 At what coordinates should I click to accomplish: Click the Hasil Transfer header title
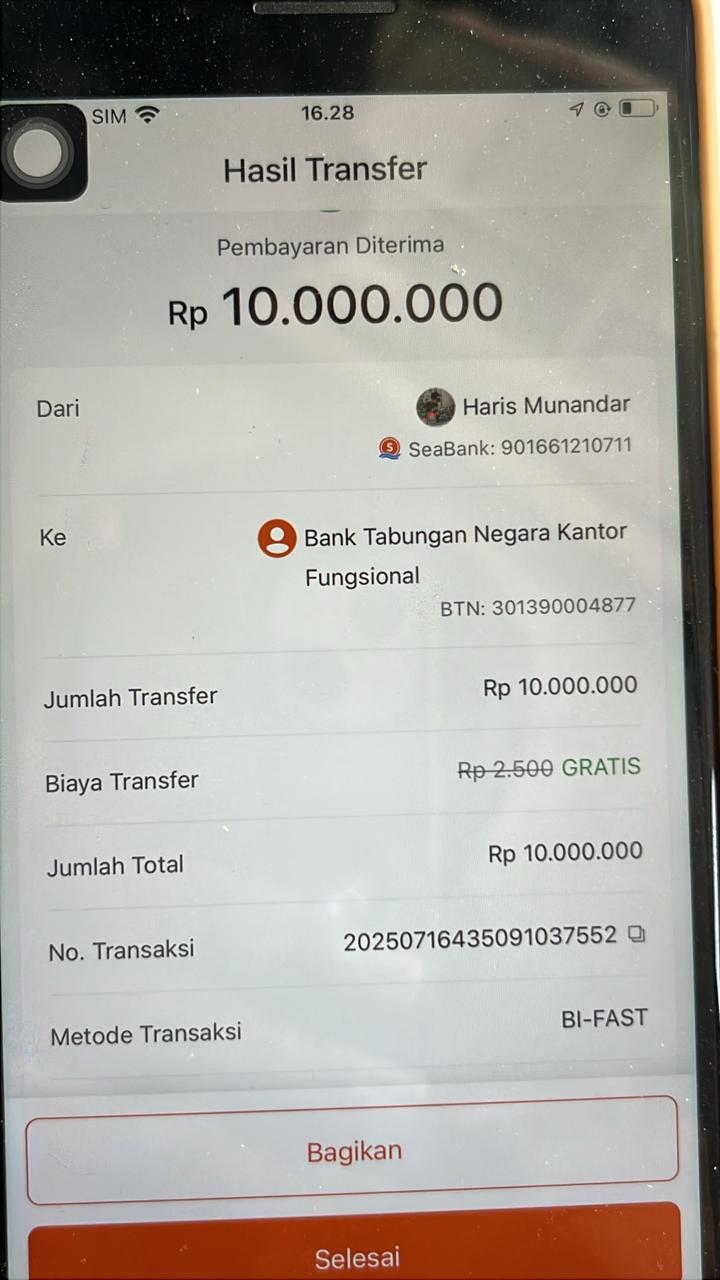[x=325, y=169]
